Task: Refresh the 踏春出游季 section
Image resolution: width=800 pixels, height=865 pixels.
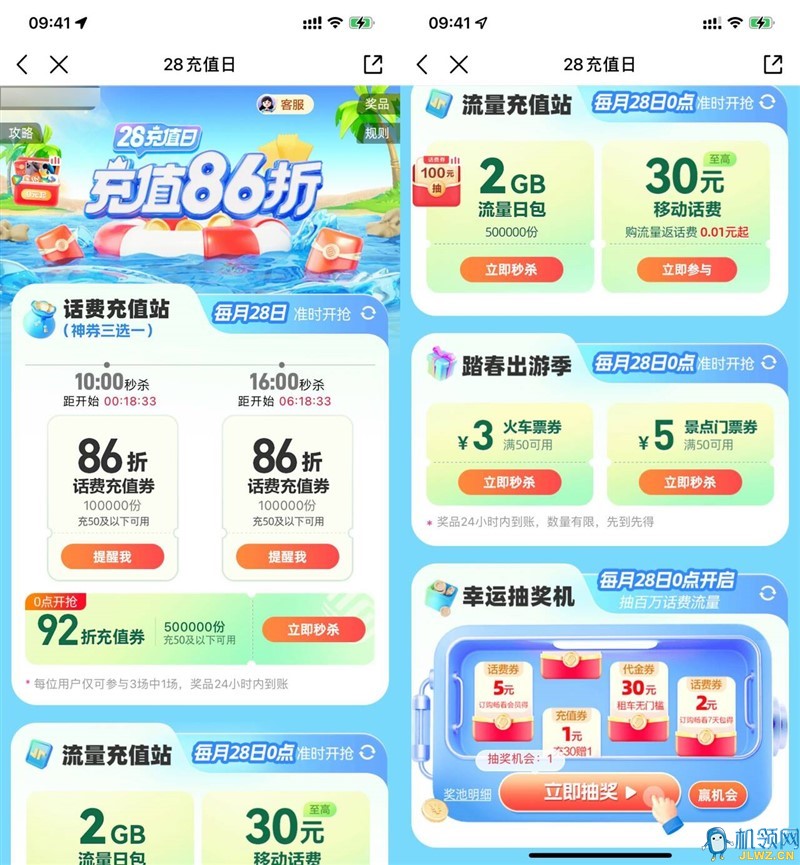Action: pyautogui.click(x=768, y=364)
